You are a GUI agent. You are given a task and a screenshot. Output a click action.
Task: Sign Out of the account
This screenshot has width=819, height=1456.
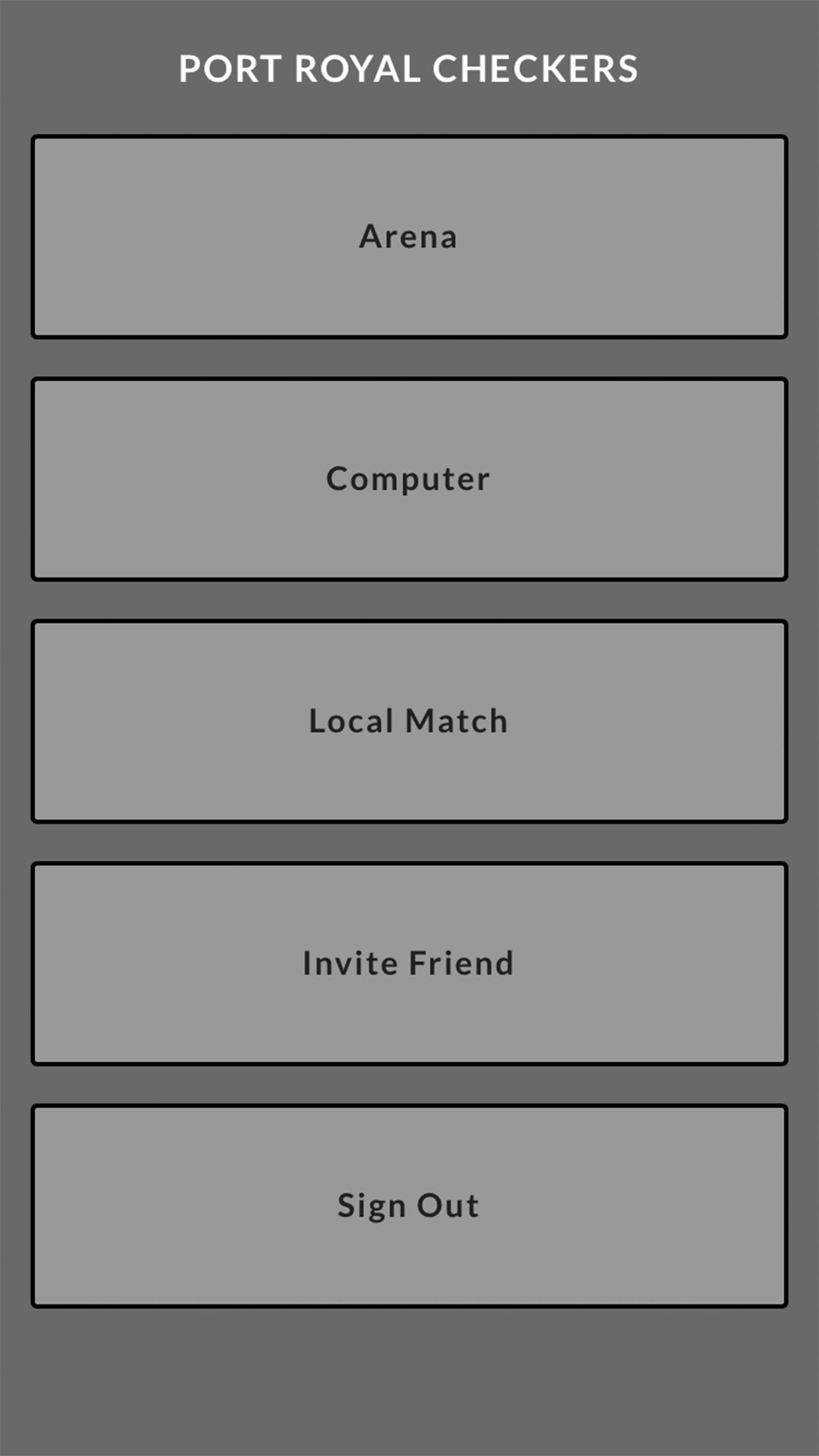pyautogui.click(x=409, y=1205)
